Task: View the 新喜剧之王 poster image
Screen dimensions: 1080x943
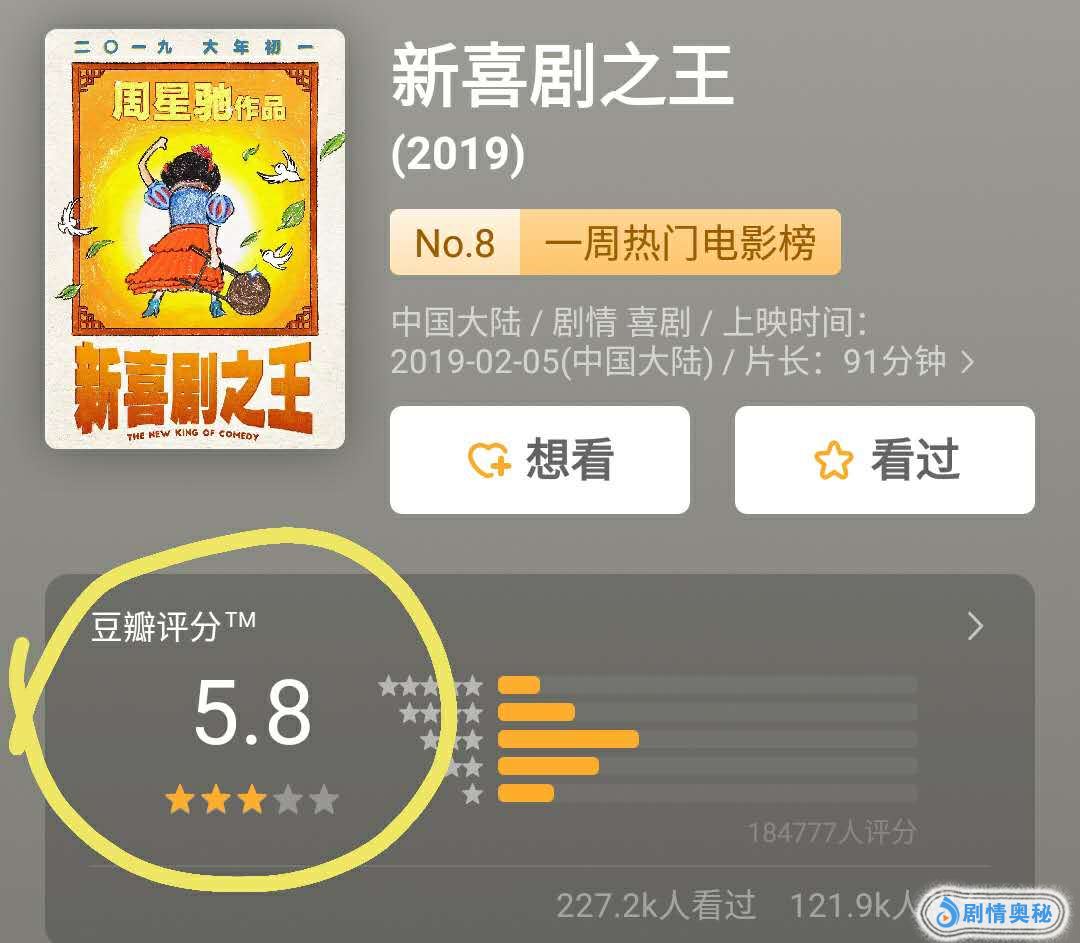Action: coord(195,239)
